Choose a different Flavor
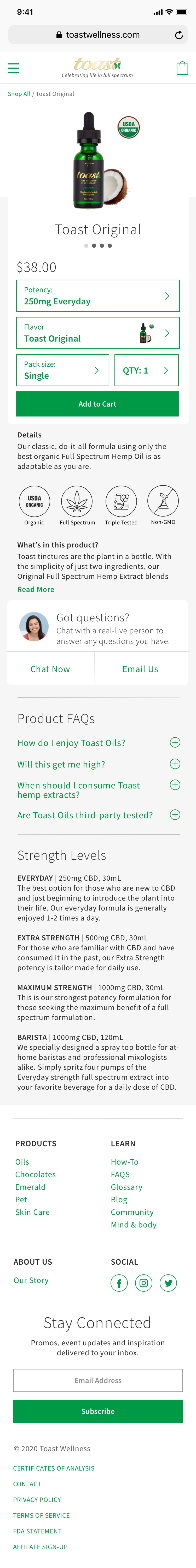The width and height of the screenshot is (196, 1568). point(98,333)
